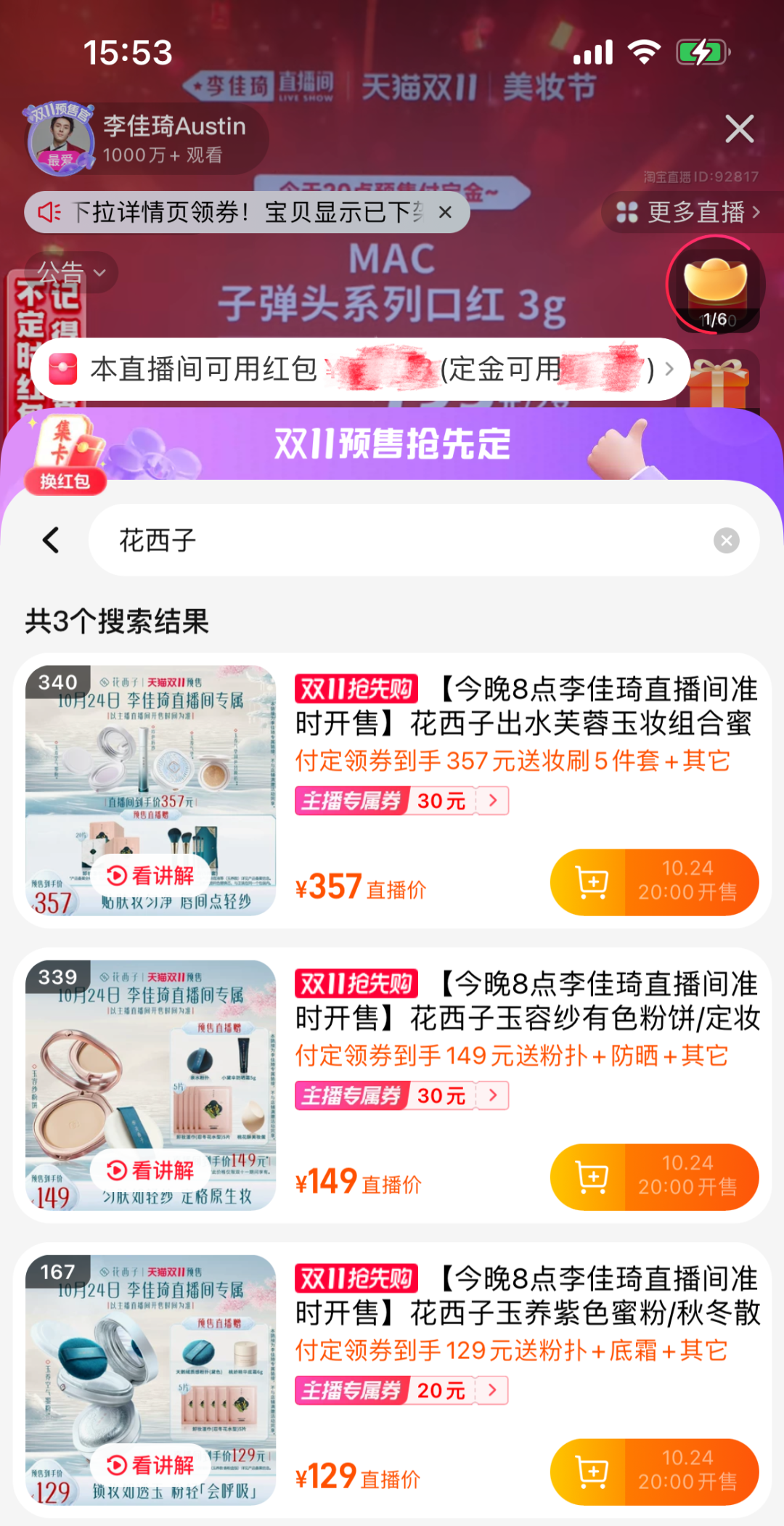Image resolution: width=784 pixels, height=1526 pixels.
Task: Go back from search results
Action: click(51, 540)
